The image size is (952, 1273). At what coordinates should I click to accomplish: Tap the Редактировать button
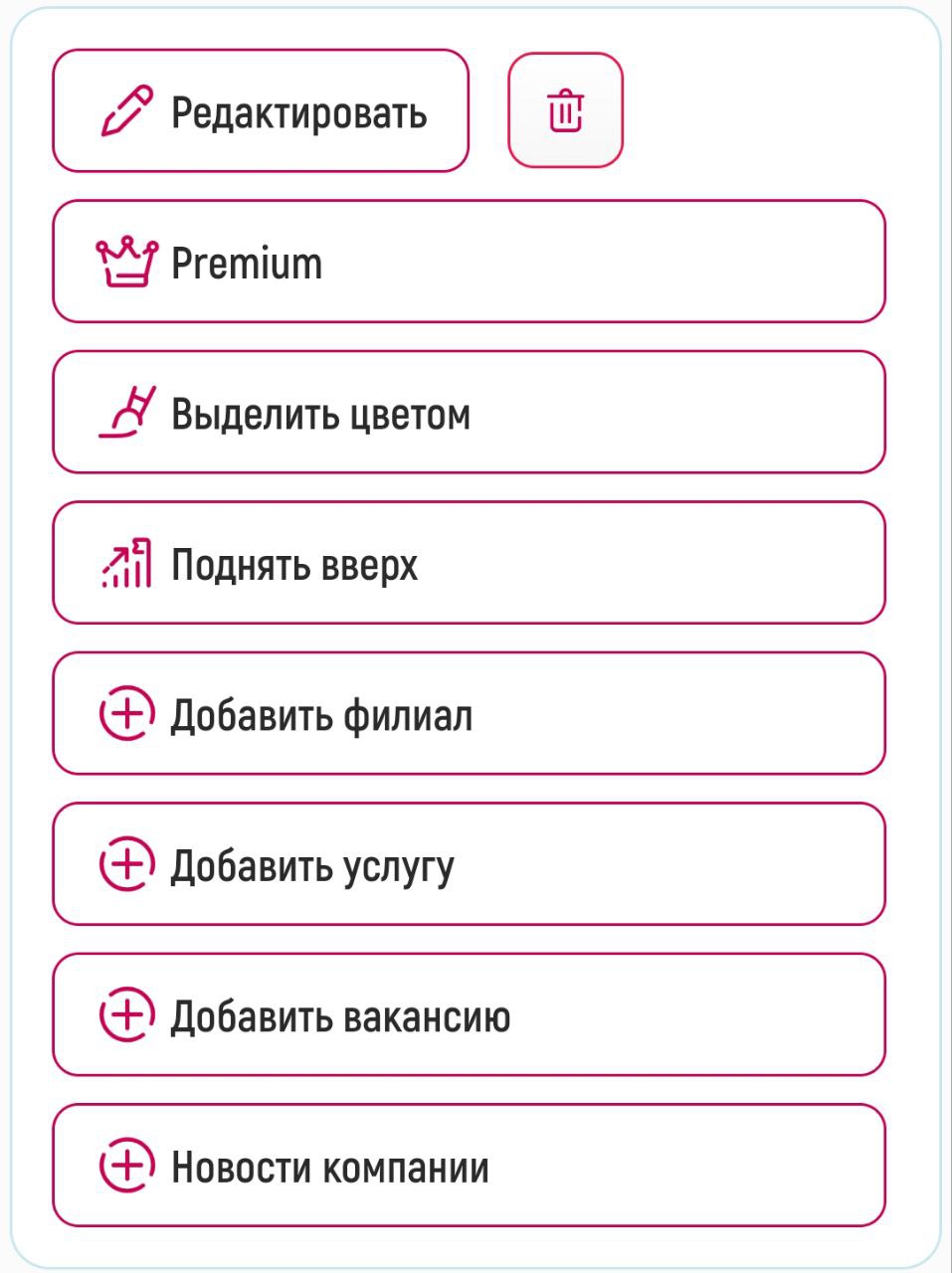click(261, 111)
